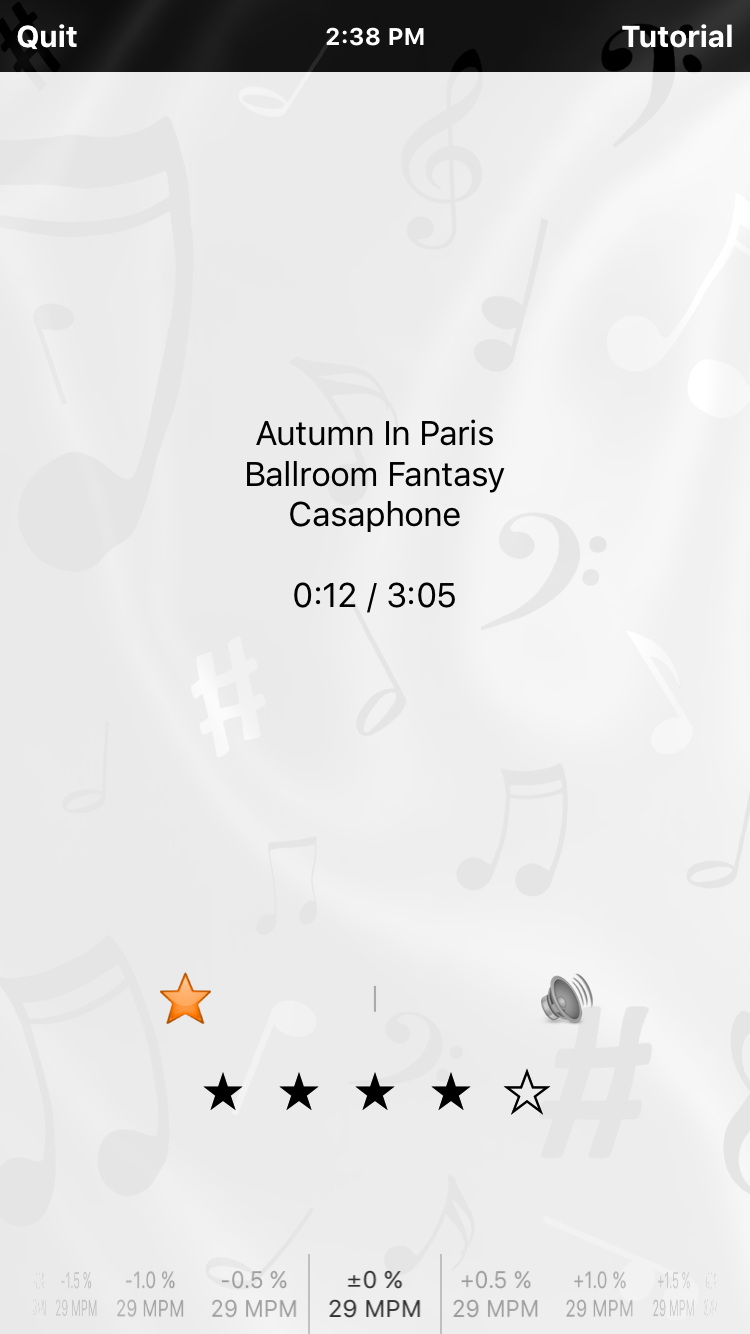Rate the song two stars
The image size is (750, 1334).
click(x=299, y=1092)
